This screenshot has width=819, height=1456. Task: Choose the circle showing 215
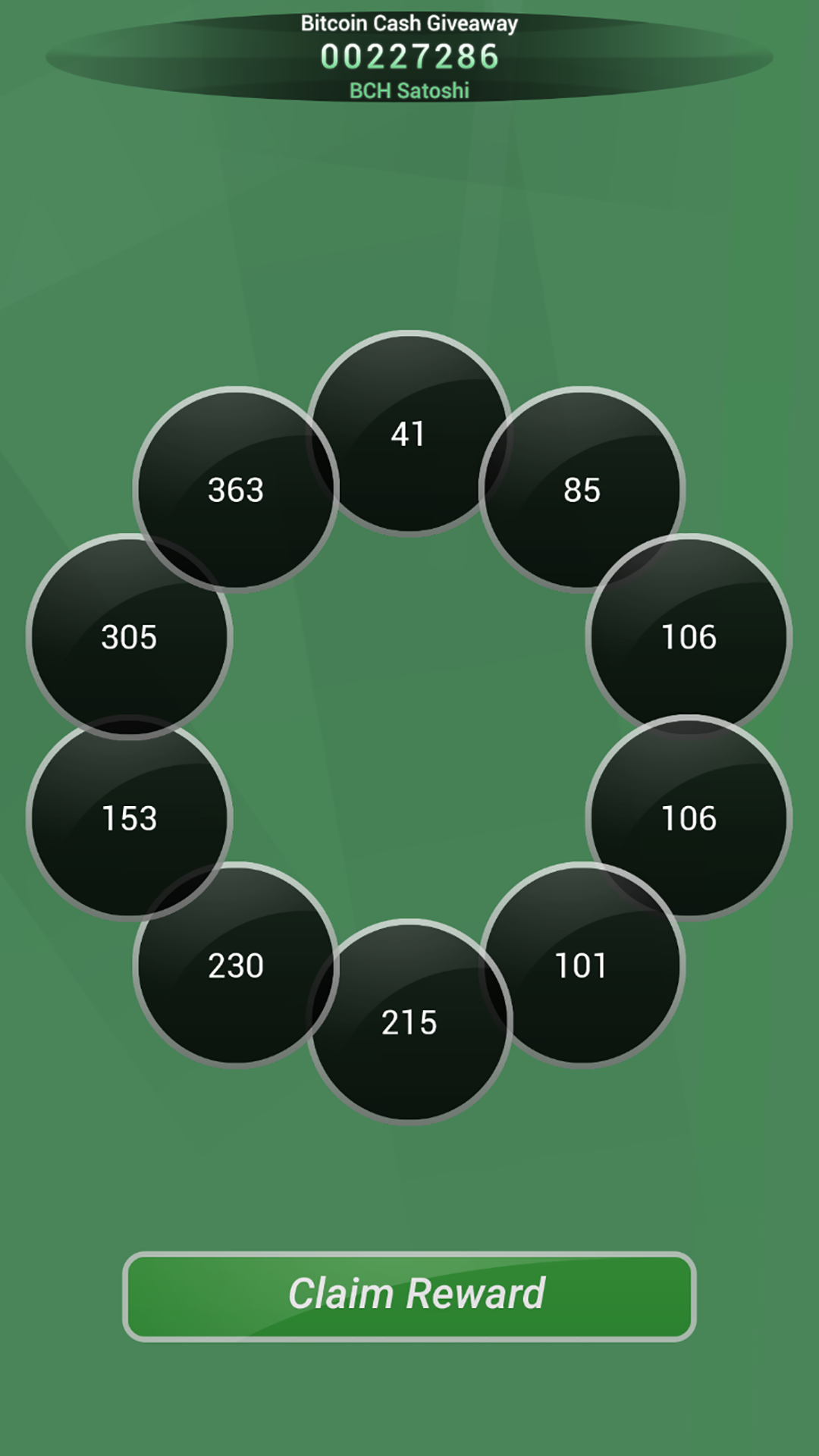coord(409,1022)
